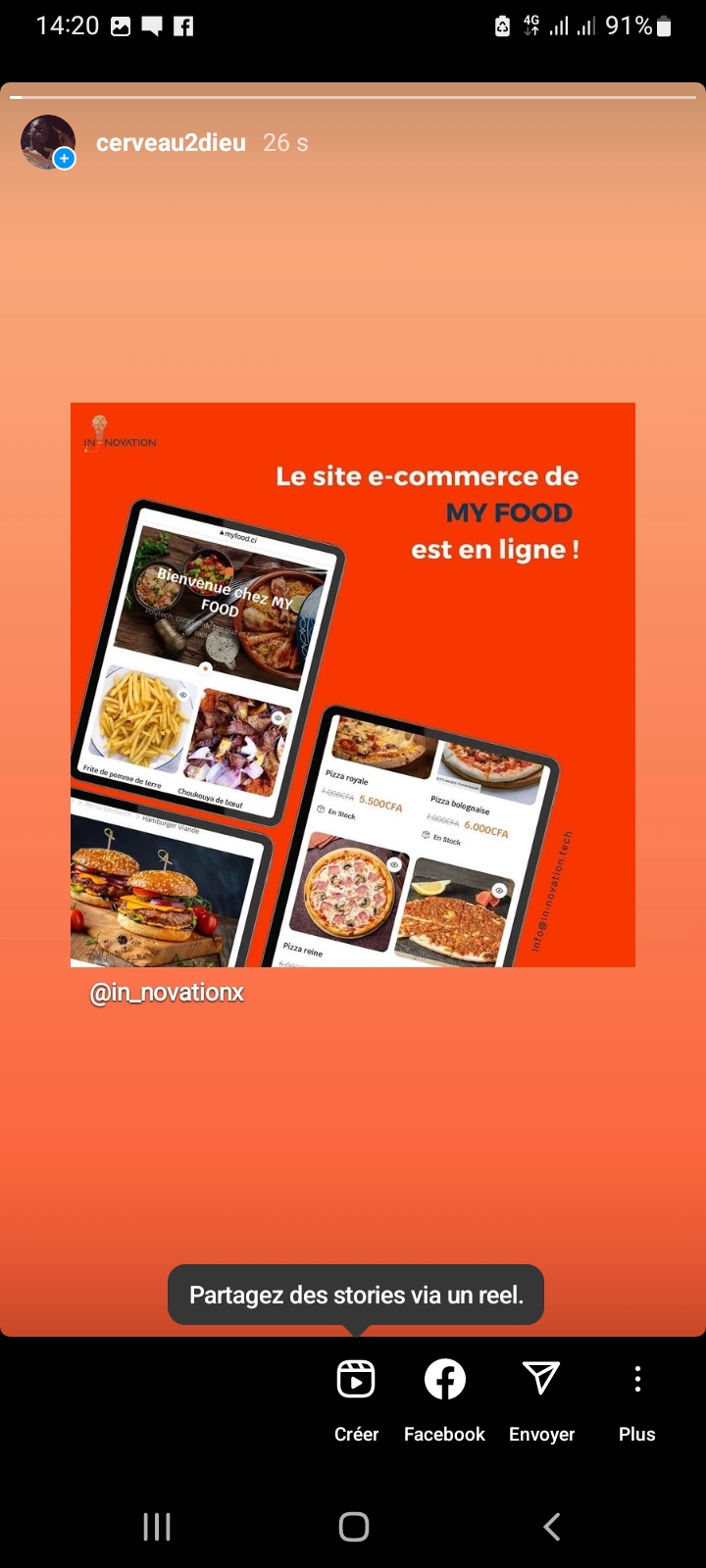The width and height of the screenshot is (706, 1568).
Task: Create a reel with Créer
Action: 356,1401
